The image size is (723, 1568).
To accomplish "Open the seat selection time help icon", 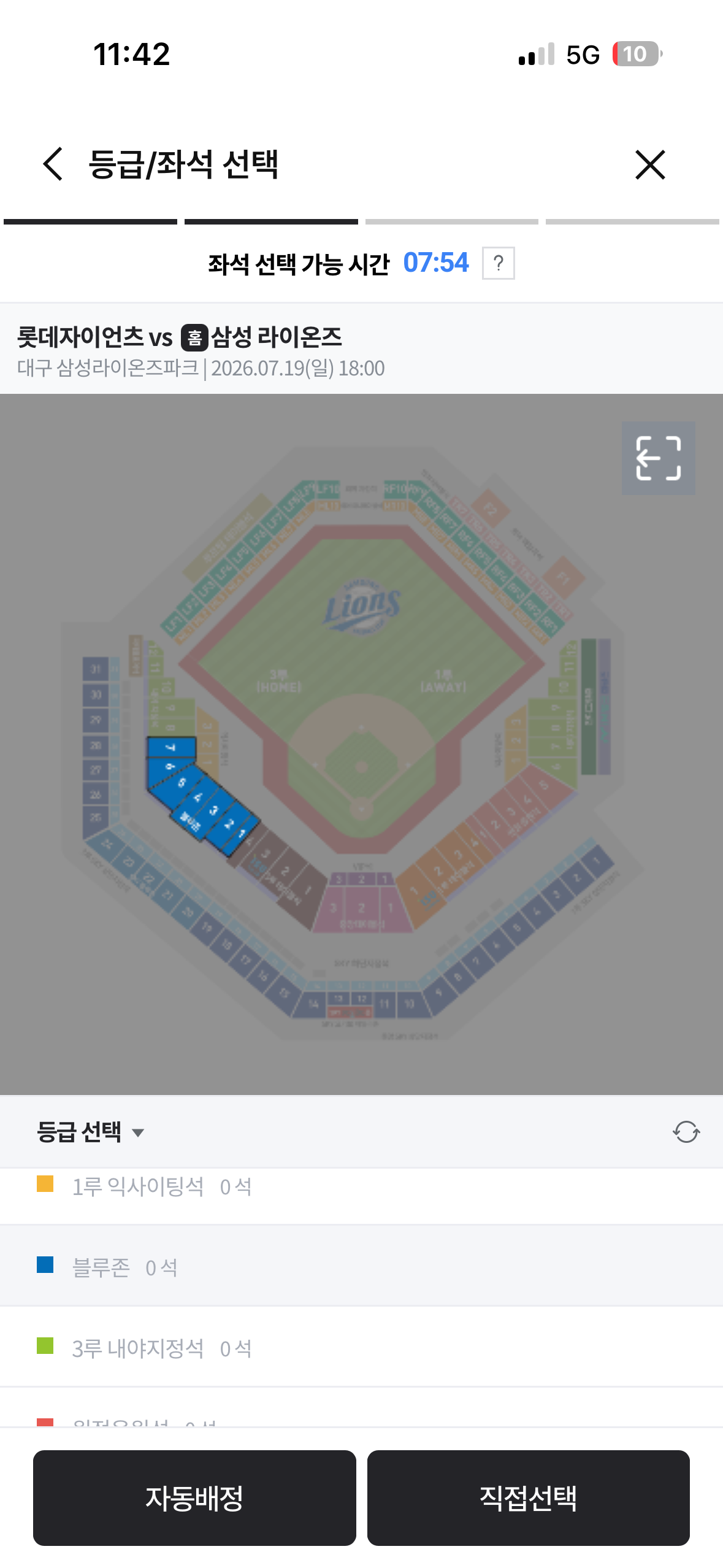I will click(x=498, y=263).
